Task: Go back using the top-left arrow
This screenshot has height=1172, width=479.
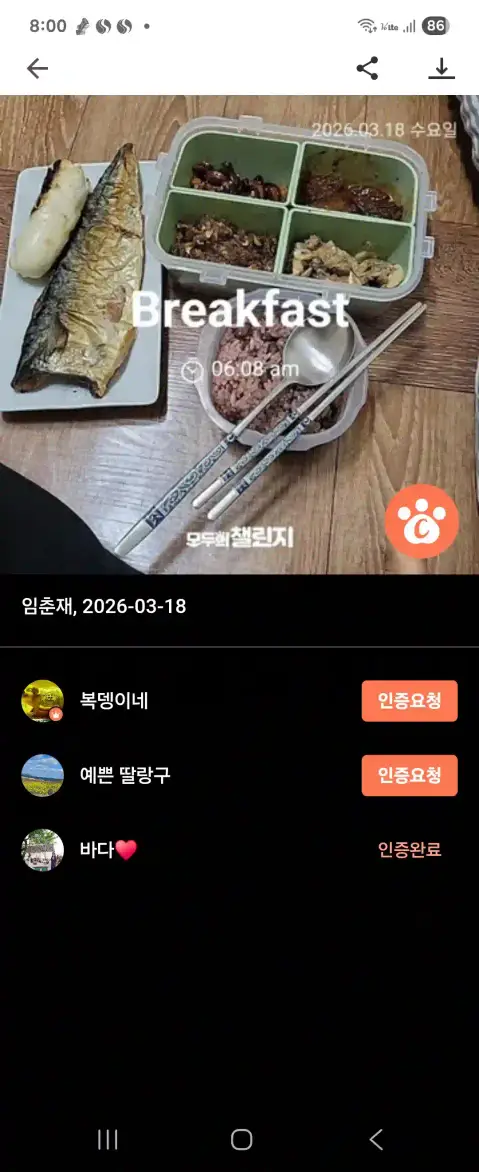Action: [37, 69]
